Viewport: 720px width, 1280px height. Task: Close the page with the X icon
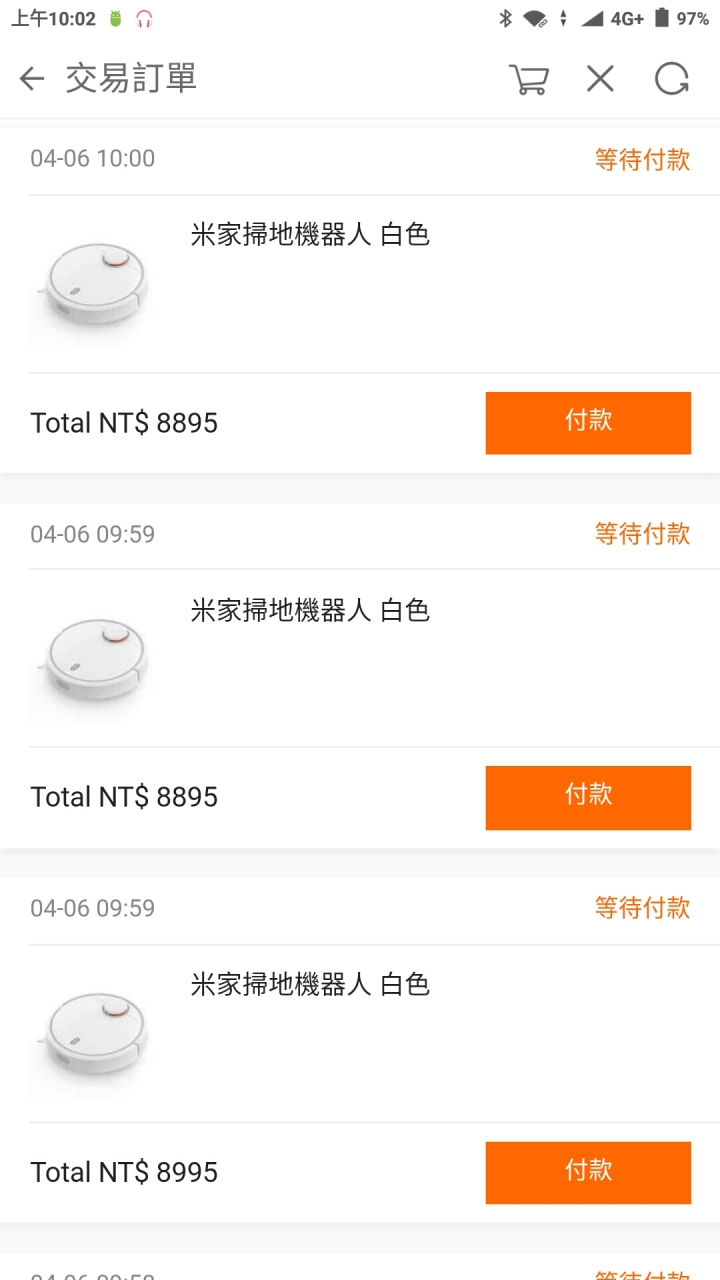coord(600,79)
